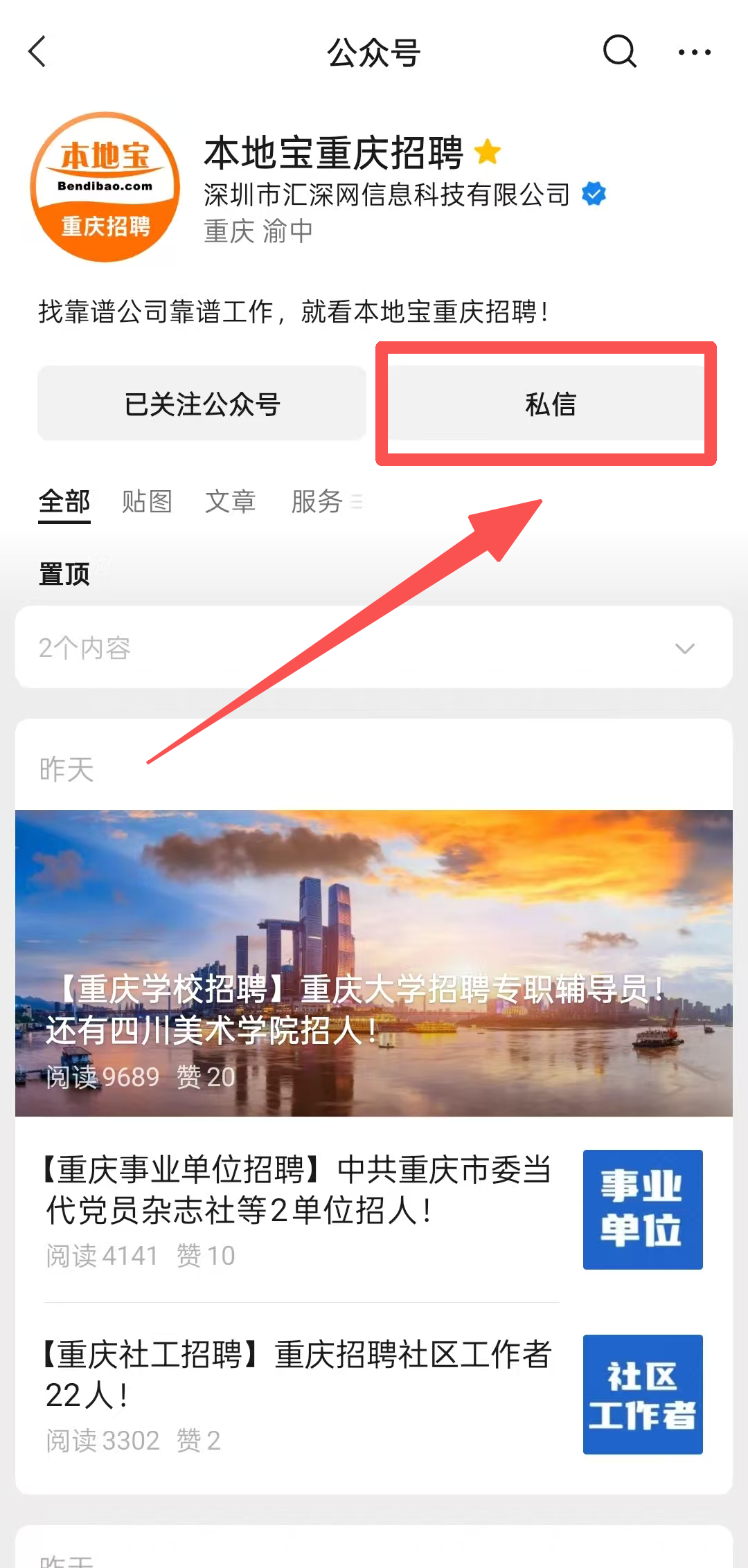Tap the 已关注公众号 button
Screen dimensions: 748x1568
202,404
